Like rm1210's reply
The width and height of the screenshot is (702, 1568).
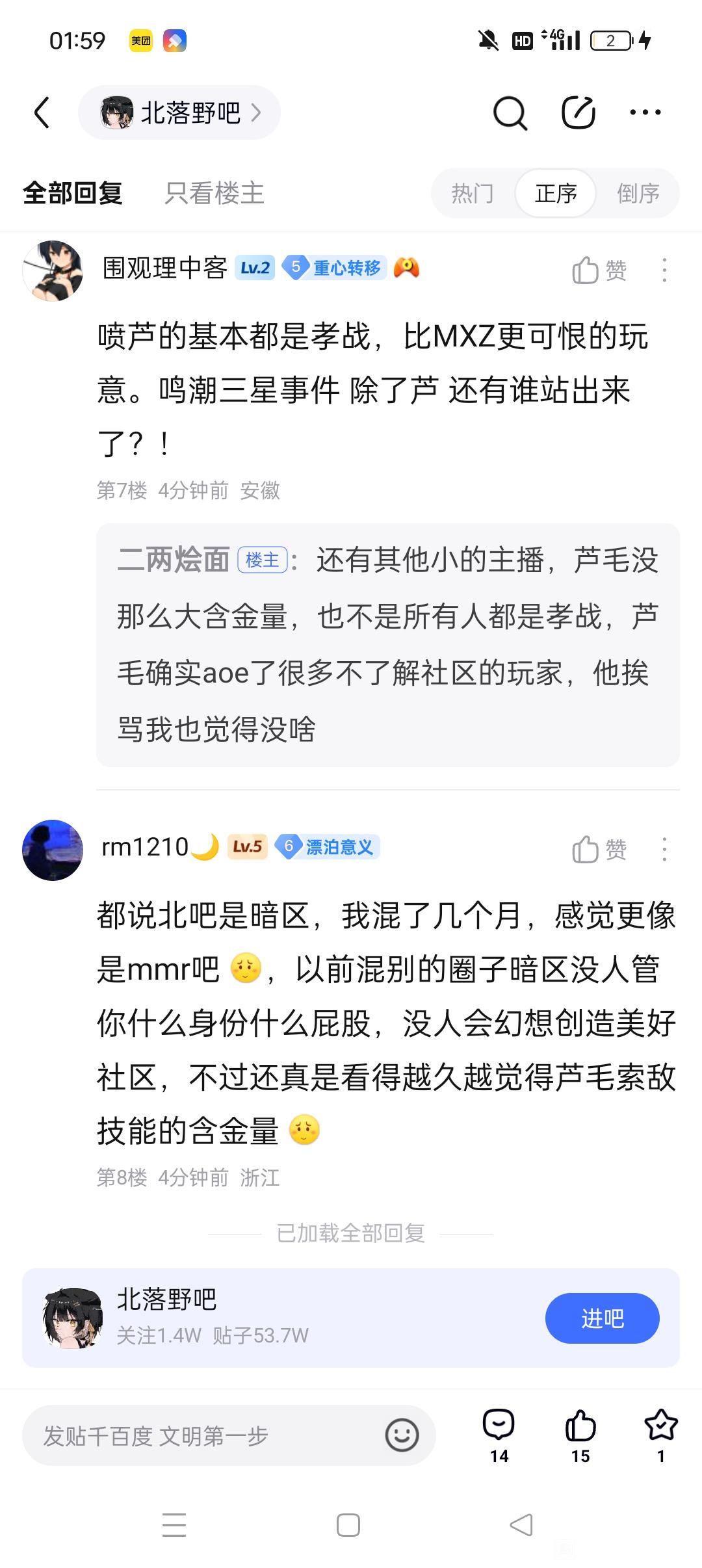pyautogui.click(x=599, y=849)
